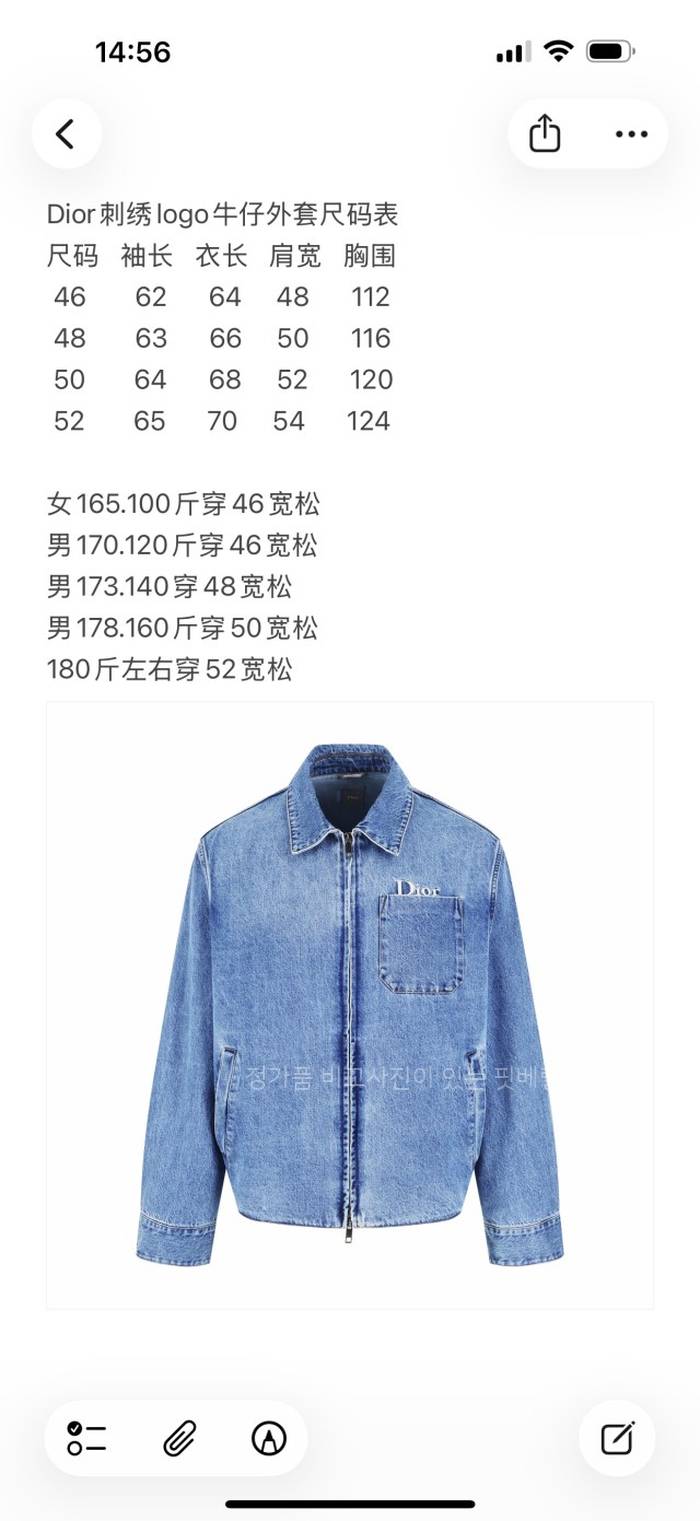The width and height of the screenshot is (700, 1521).
Task: Open the more options menu
Action: point(631,134)
